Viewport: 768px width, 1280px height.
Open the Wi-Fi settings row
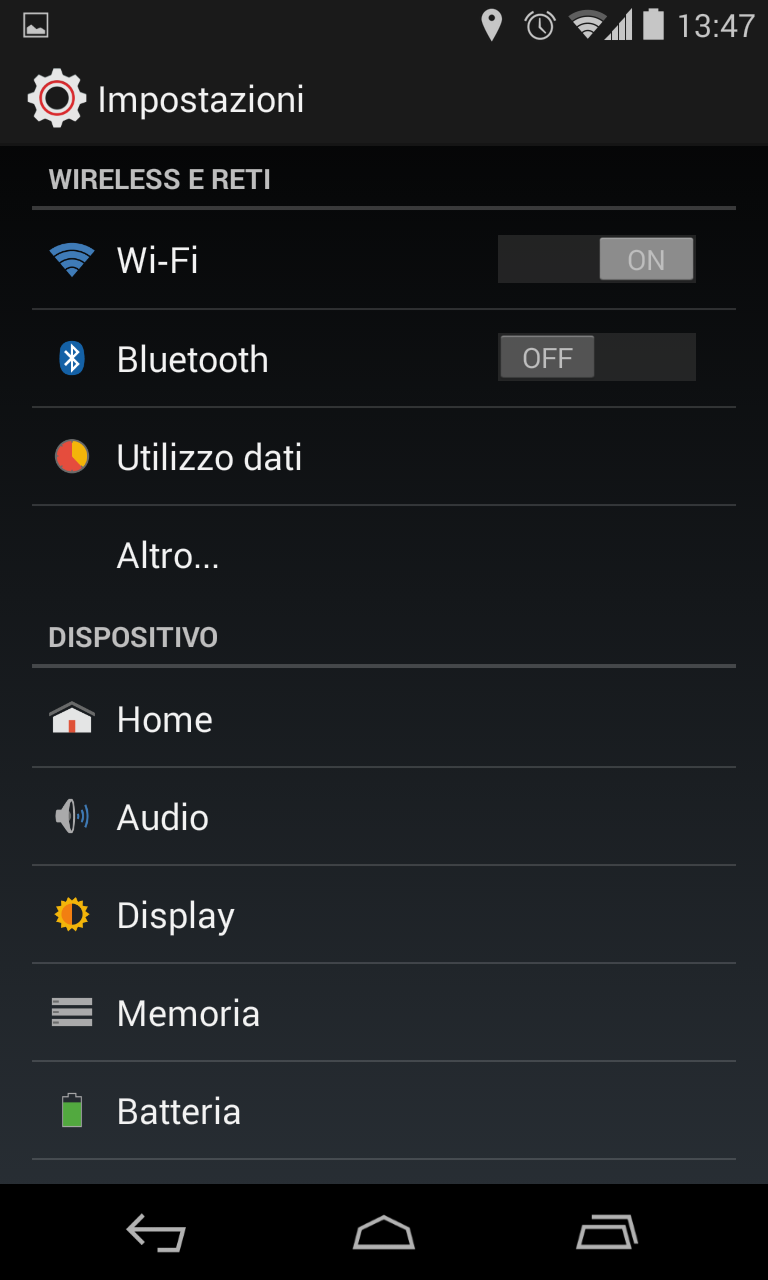(384, 260)
